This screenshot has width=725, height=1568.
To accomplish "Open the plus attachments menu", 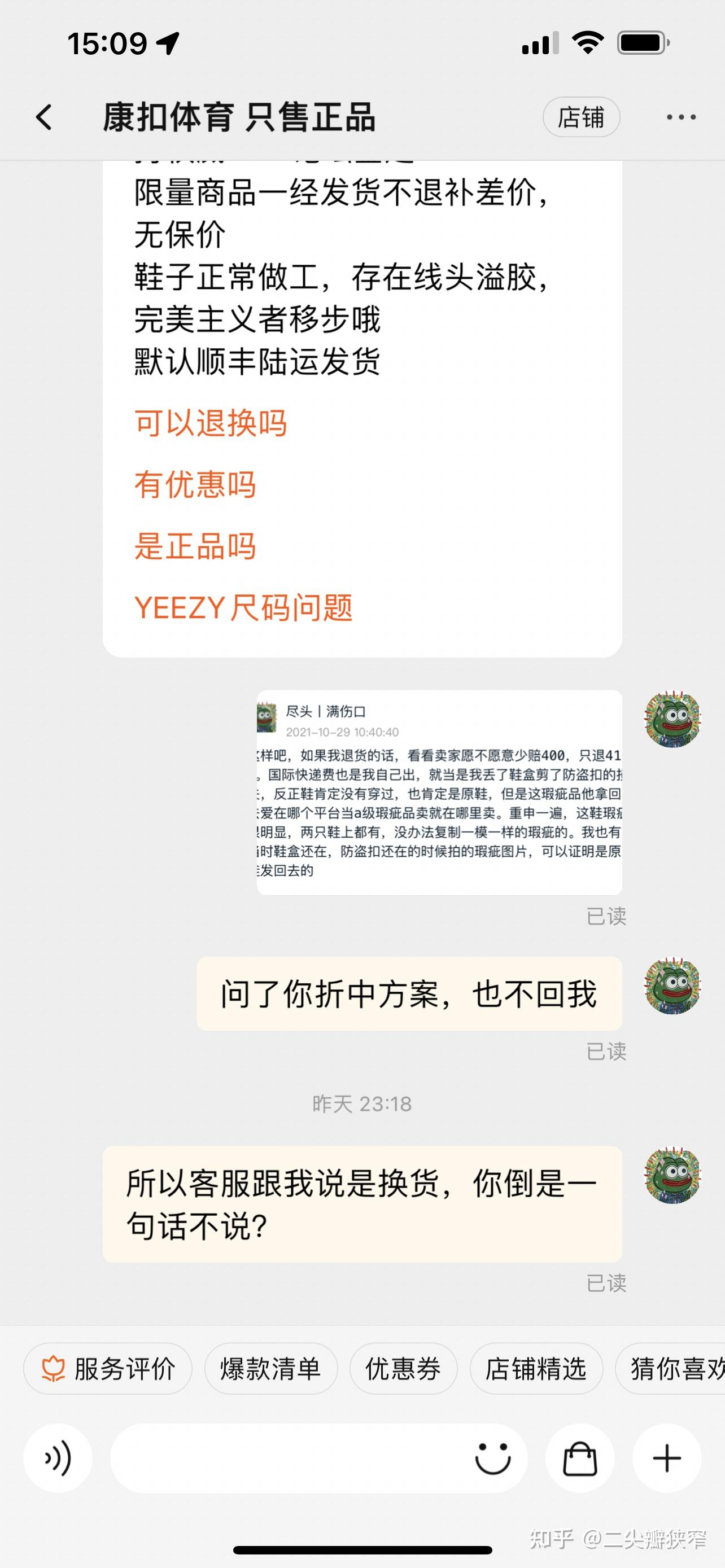I will 667,1458.
